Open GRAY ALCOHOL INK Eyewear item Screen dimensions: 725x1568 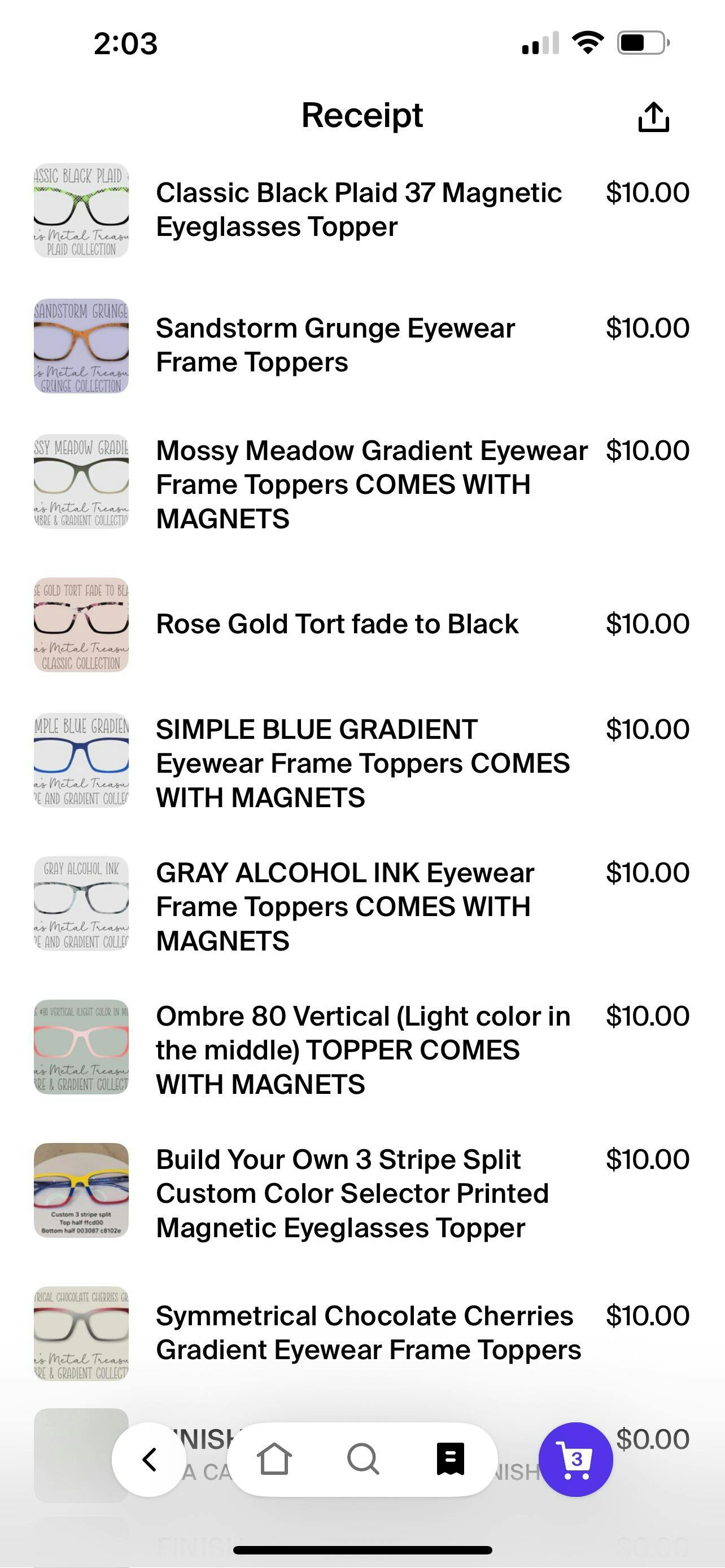362,906
